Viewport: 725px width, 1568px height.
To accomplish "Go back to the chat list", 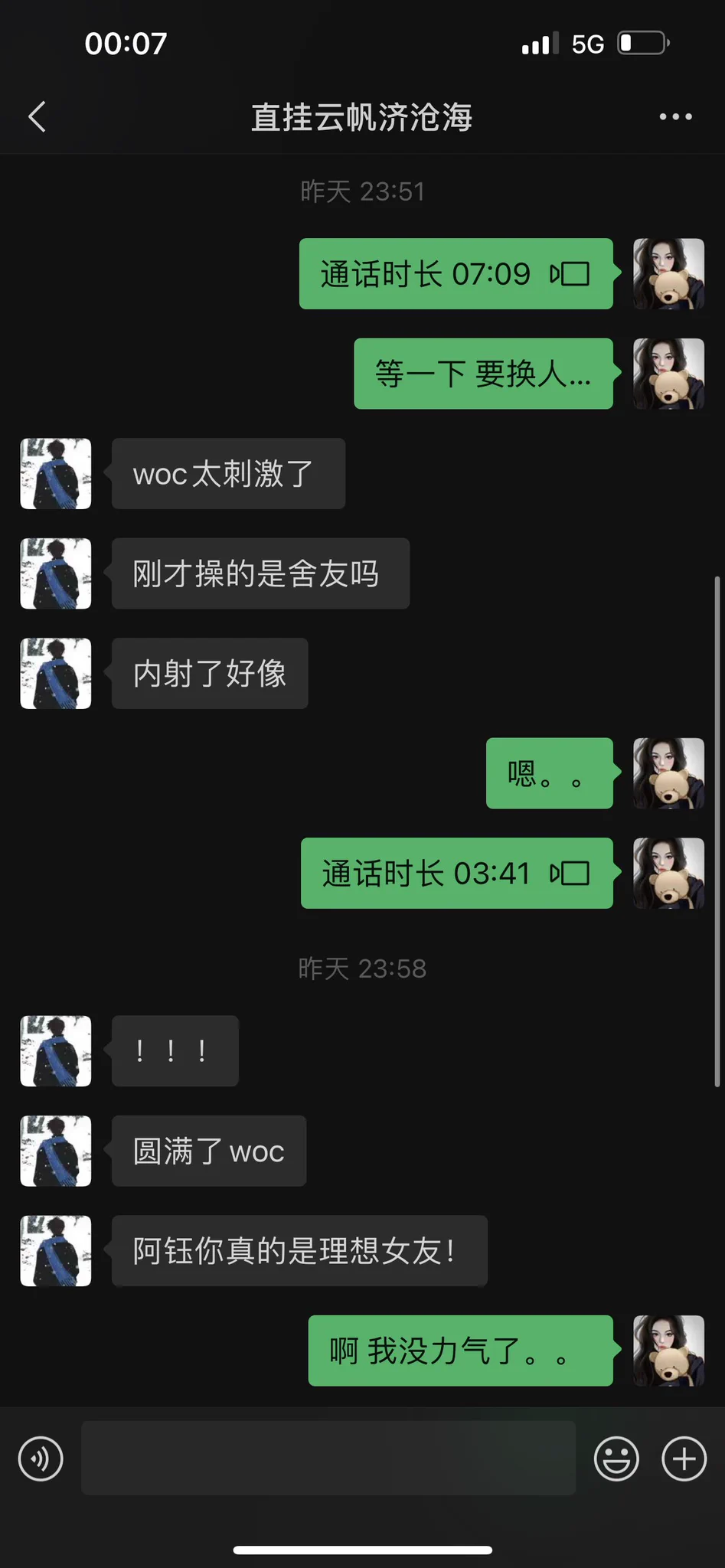I will tap(37, 117).
